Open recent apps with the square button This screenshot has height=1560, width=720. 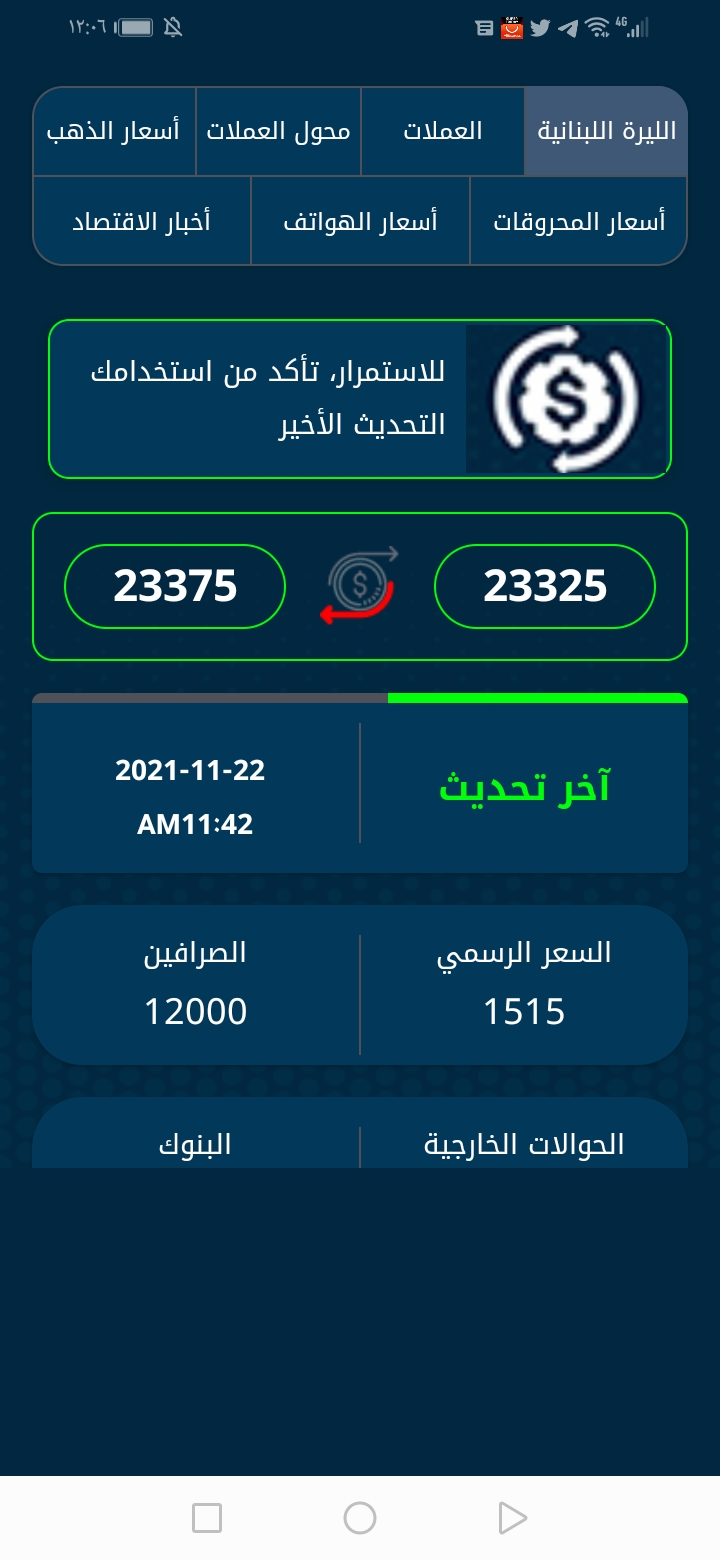(207, 1518)
